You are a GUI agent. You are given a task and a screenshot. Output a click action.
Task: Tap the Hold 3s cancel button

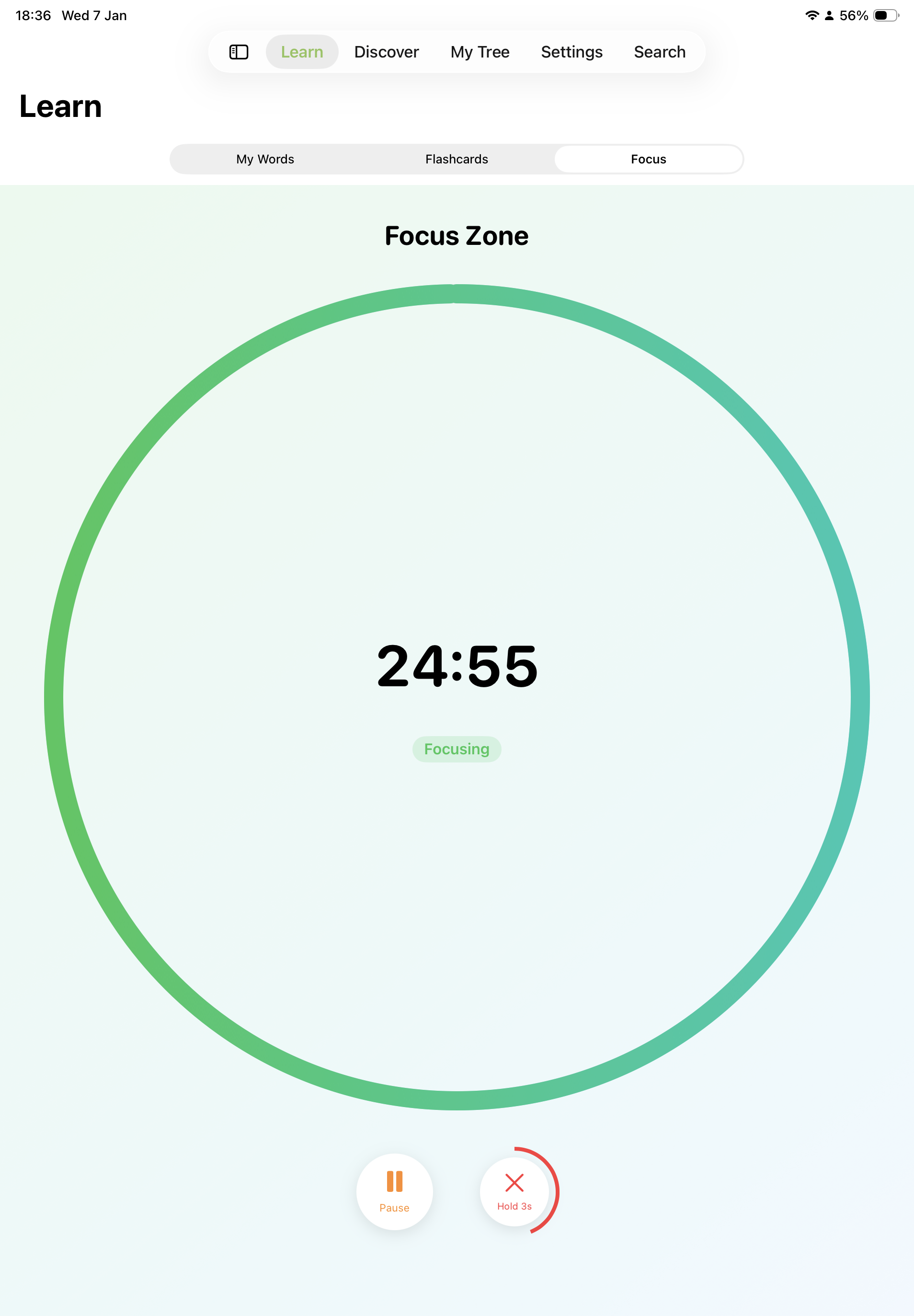(x=514, y=1190)
